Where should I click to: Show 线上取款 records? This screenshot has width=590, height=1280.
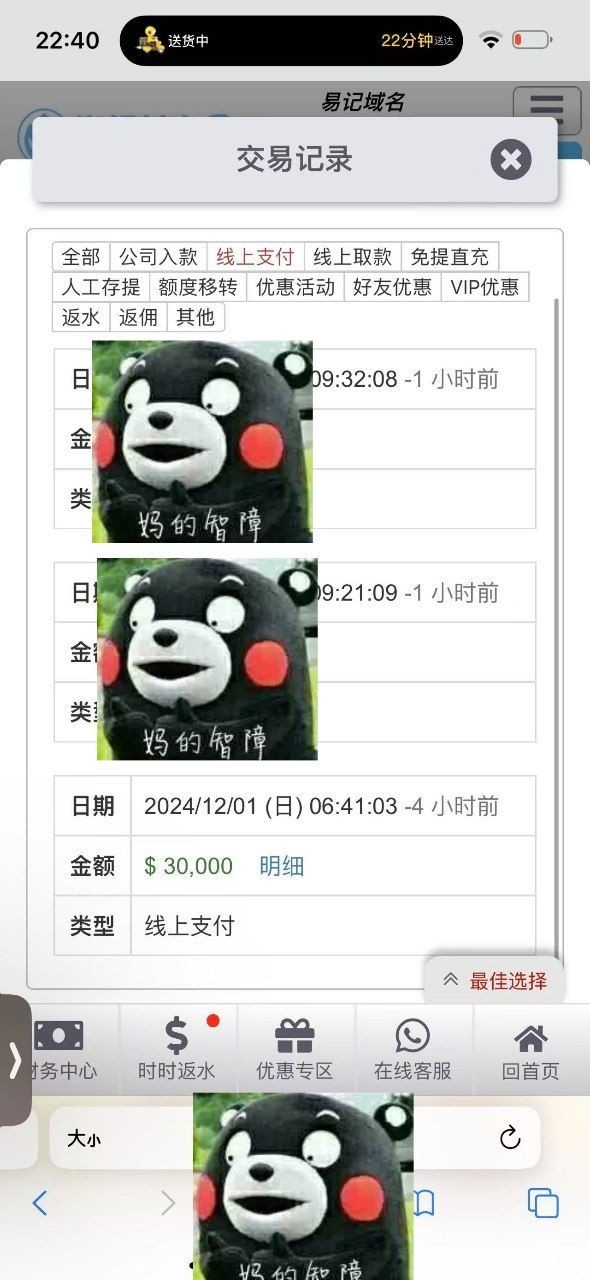click(352, 257)
